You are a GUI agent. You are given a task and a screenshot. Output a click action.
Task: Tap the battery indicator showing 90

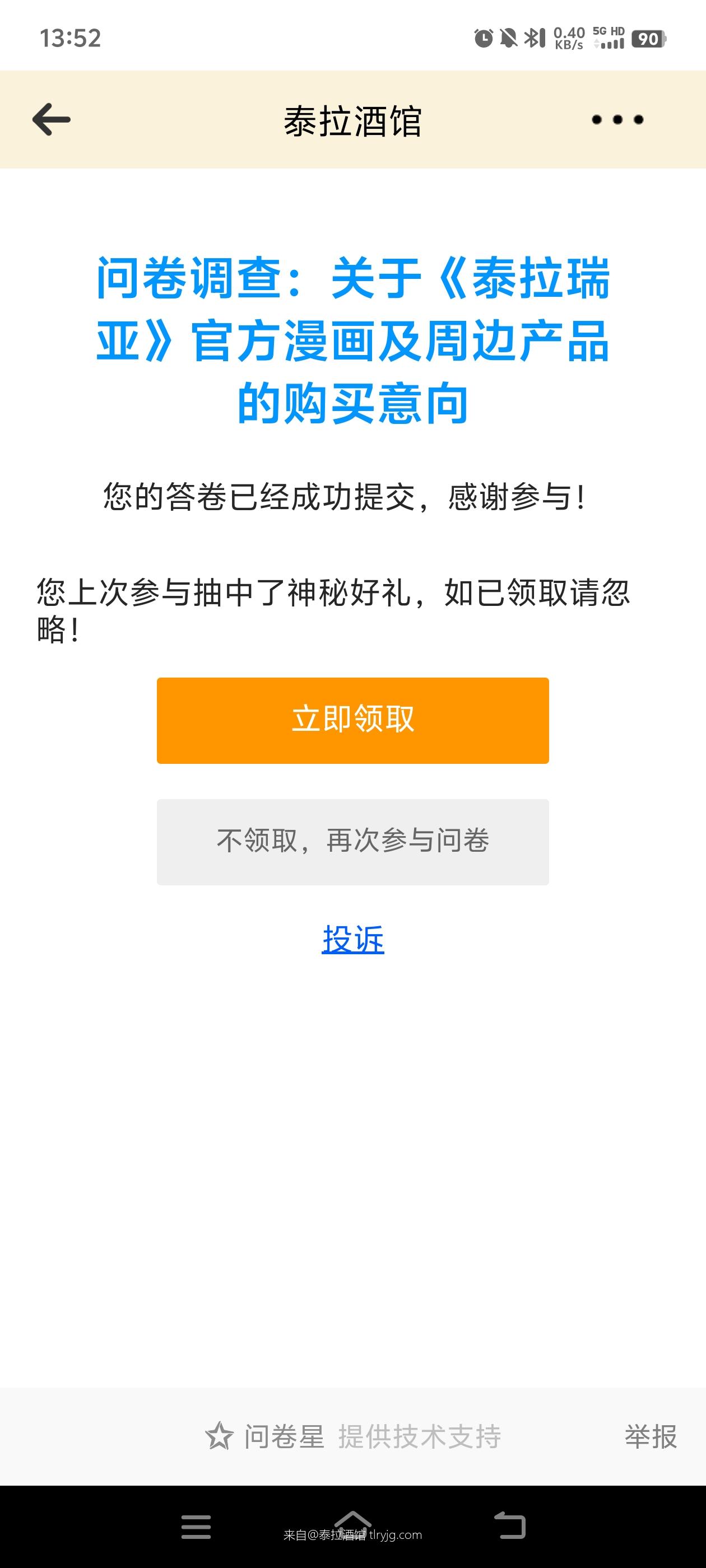[x=649, y=39]
